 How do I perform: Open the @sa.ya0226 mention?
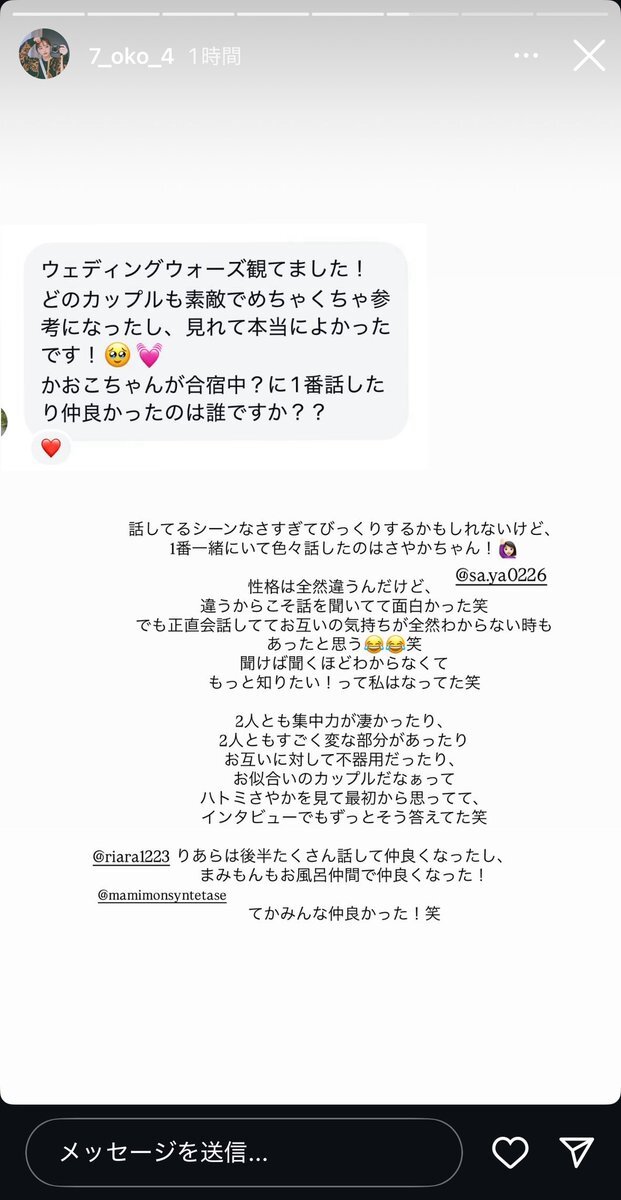(500, 576)
